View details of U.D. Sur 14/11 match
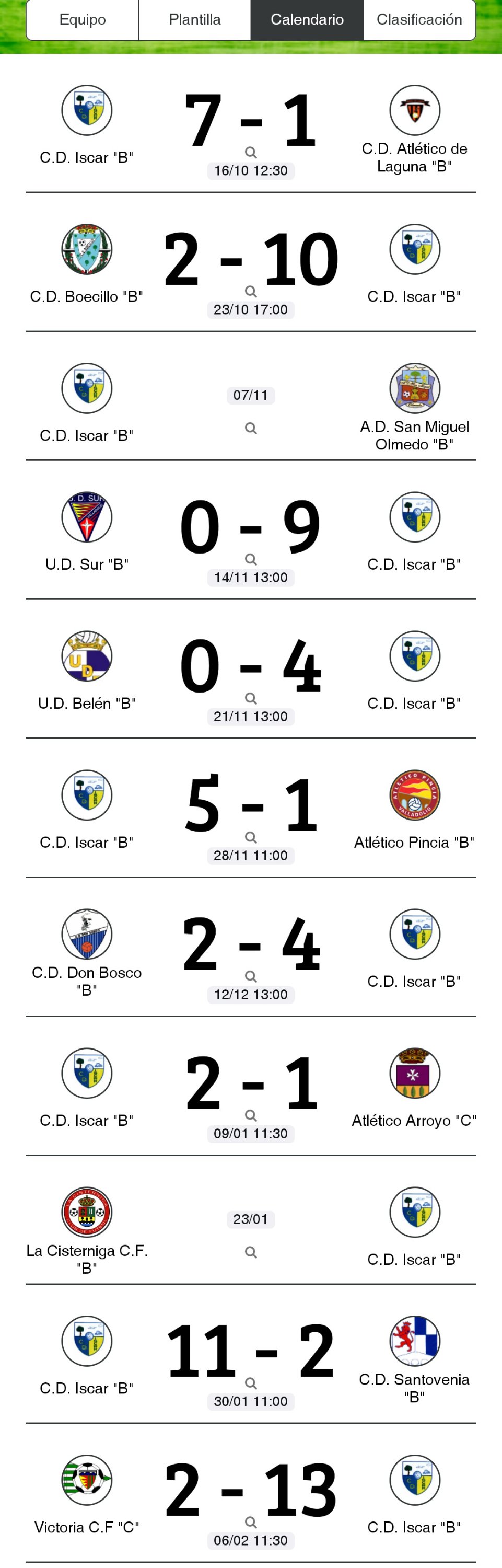 (251, 559)
